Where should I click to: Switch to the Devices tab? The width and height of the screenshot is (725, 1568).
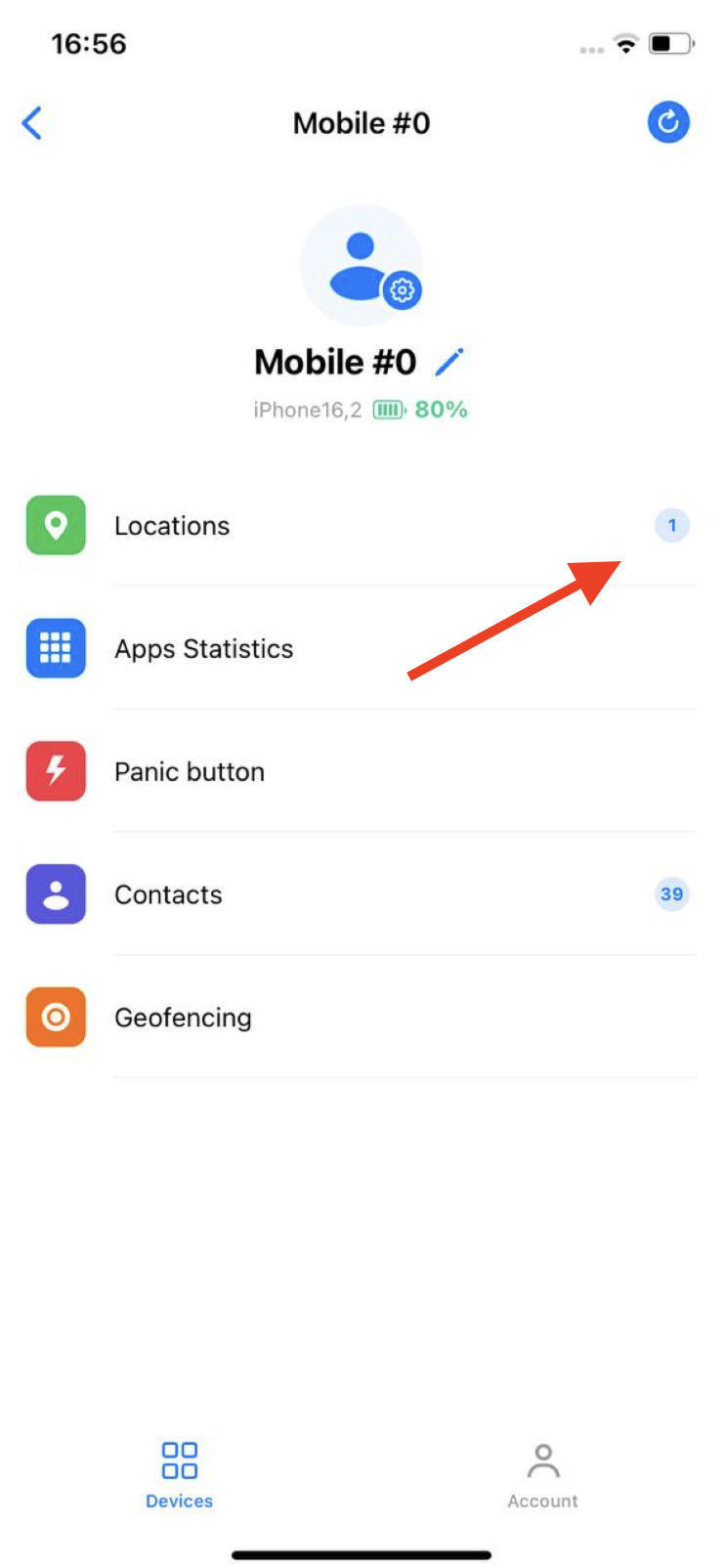[180, 1474]
